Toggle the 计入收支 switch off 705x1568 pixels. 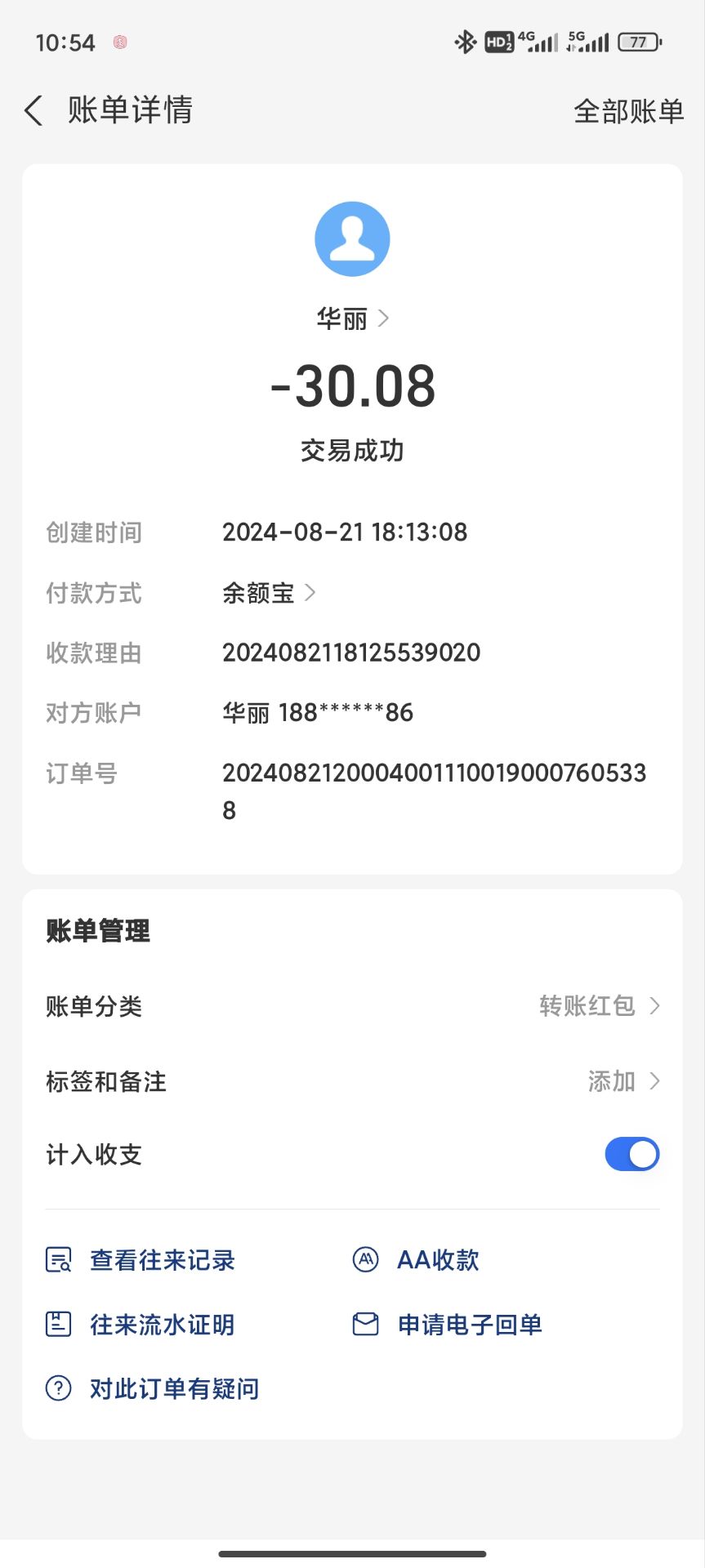631,1154
